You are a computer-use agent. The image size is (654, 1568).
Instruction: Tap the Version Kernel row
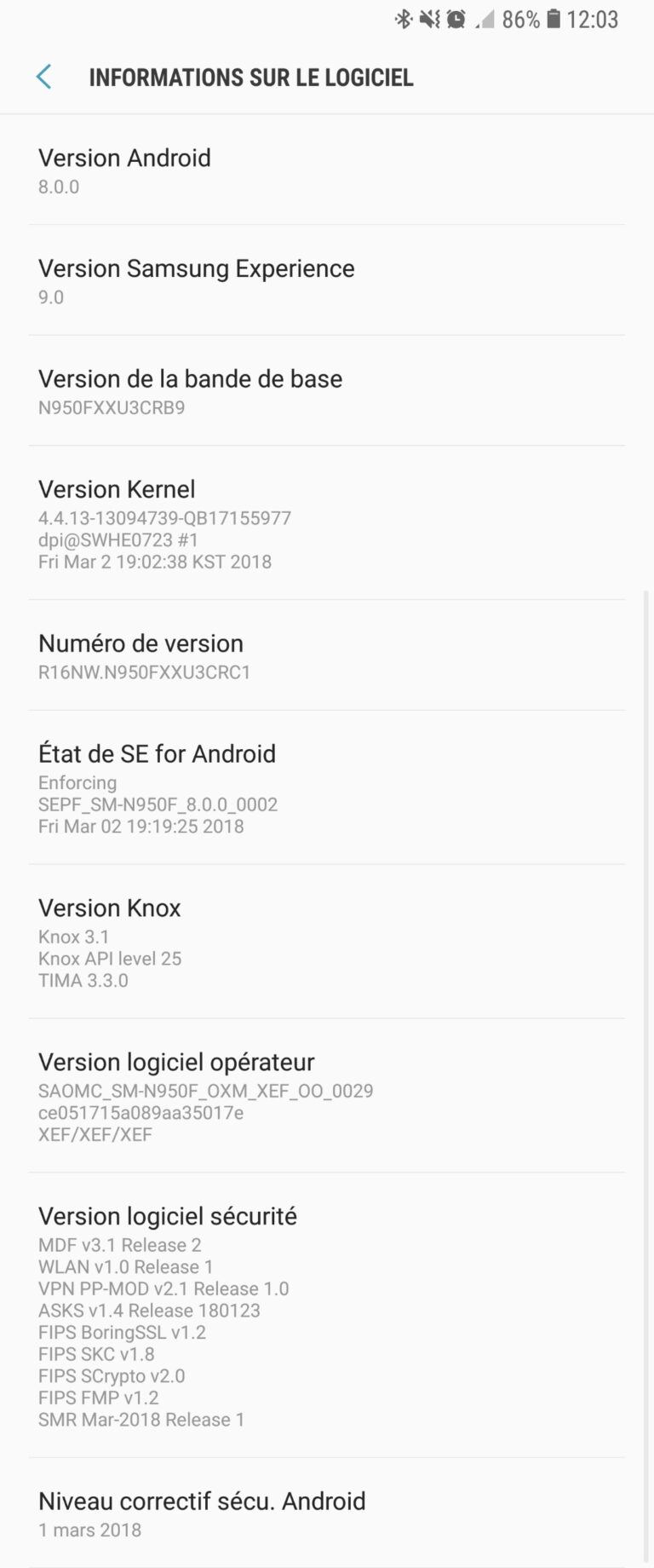click(x=327, y=523)
